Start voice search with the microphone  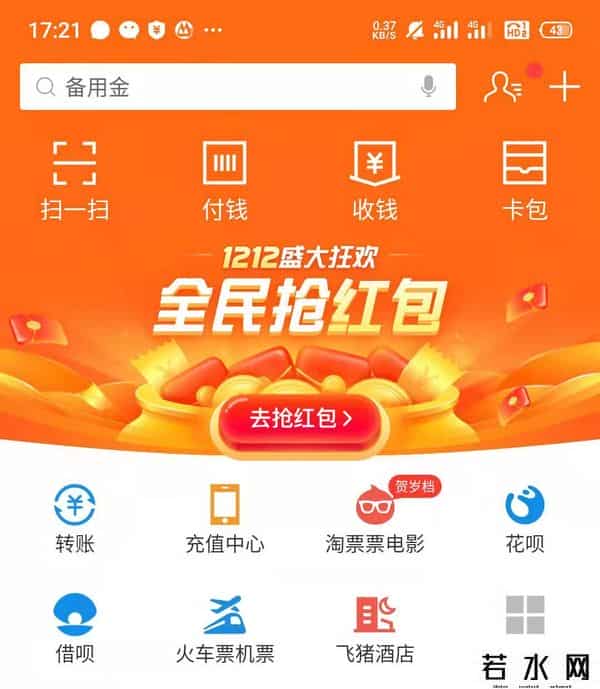click(429, 87)
